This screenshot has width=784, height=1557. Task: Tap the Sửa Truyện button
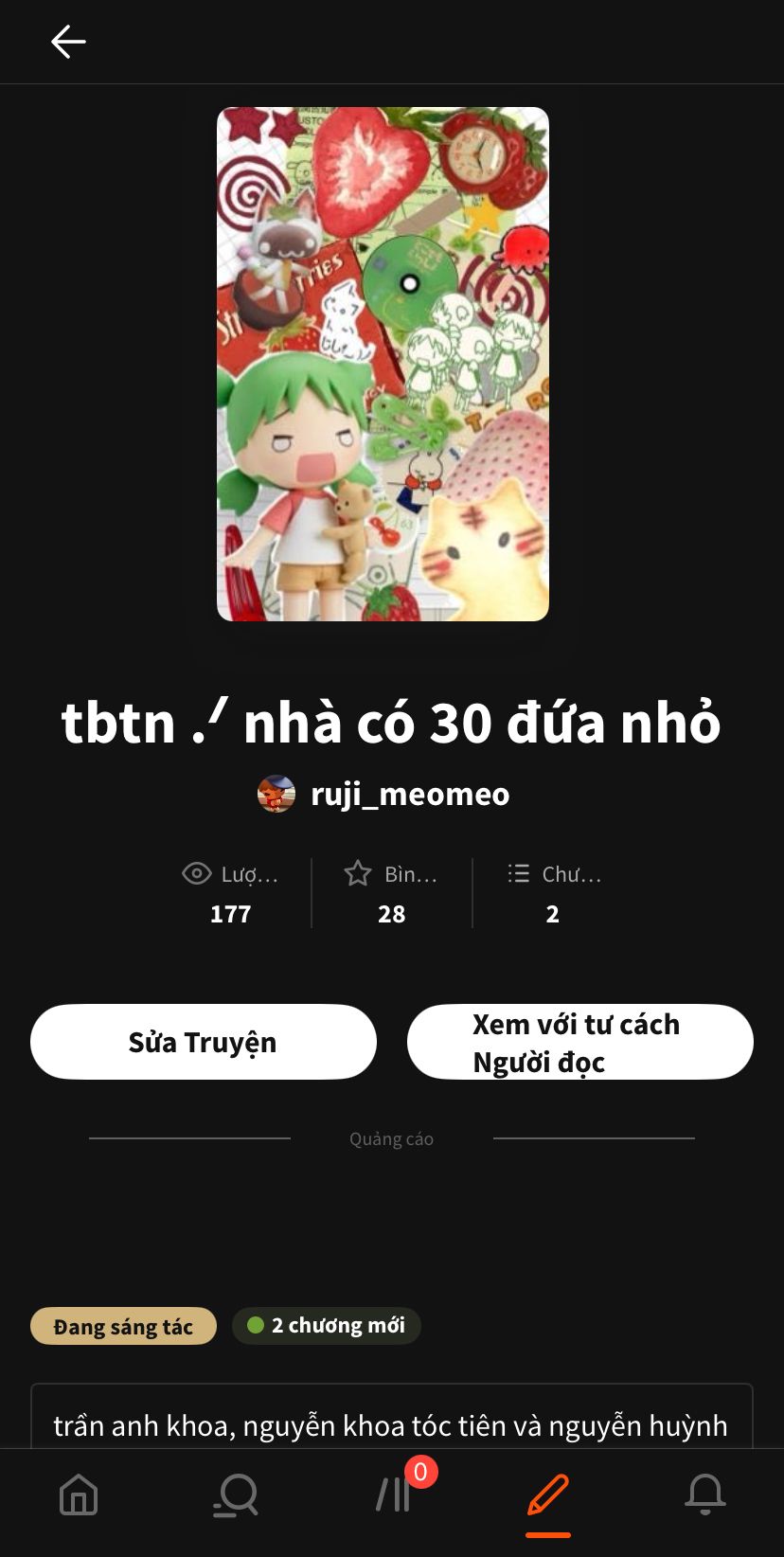tap(203, 1042)
